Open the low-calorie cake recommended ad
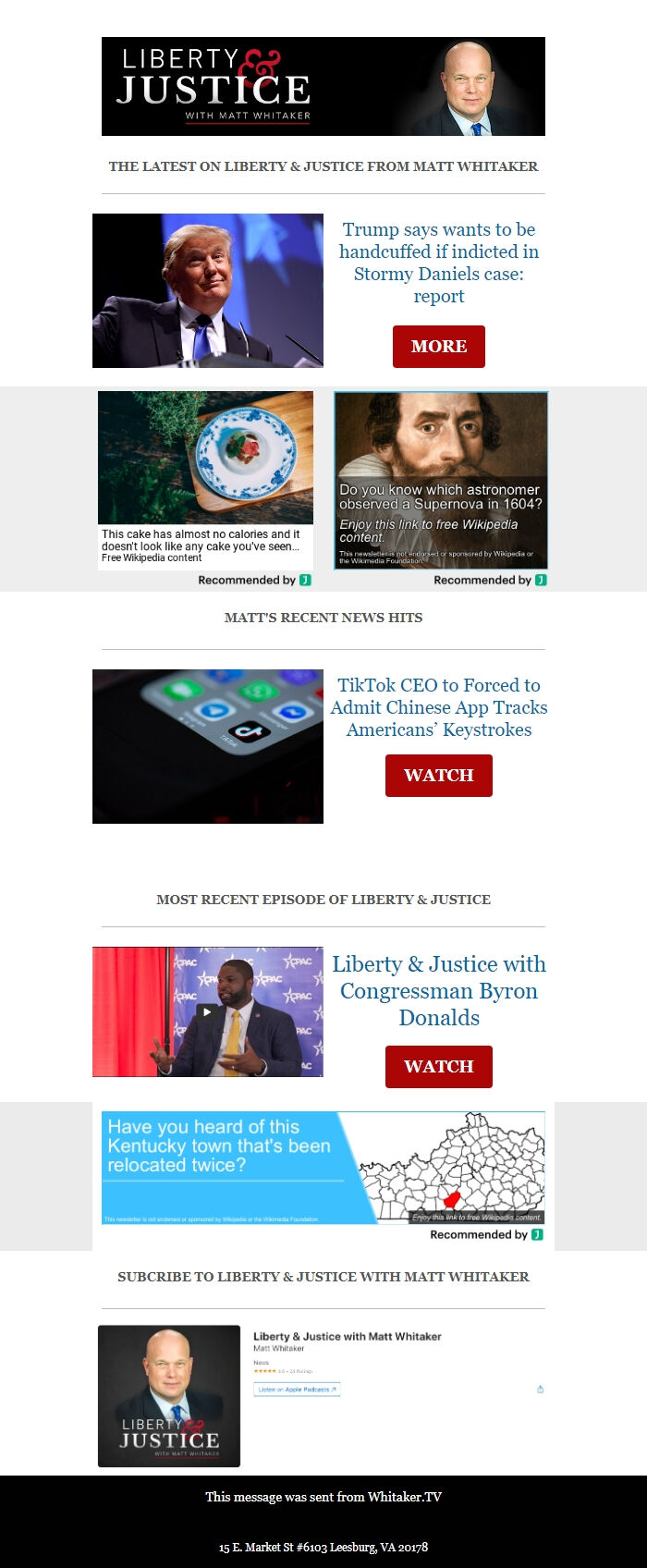 point(205,479)
